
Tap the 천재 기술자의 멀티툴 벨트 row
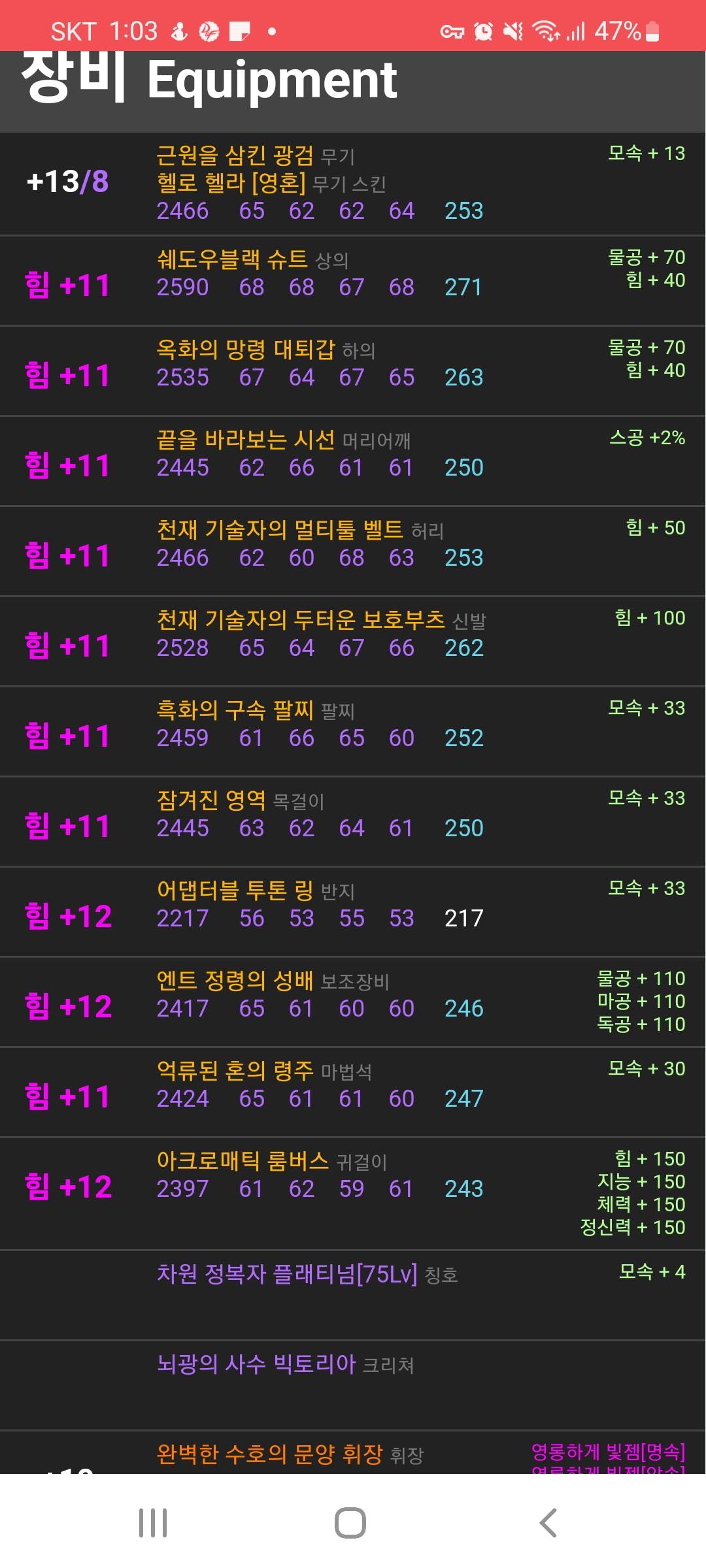pos(353,551)
